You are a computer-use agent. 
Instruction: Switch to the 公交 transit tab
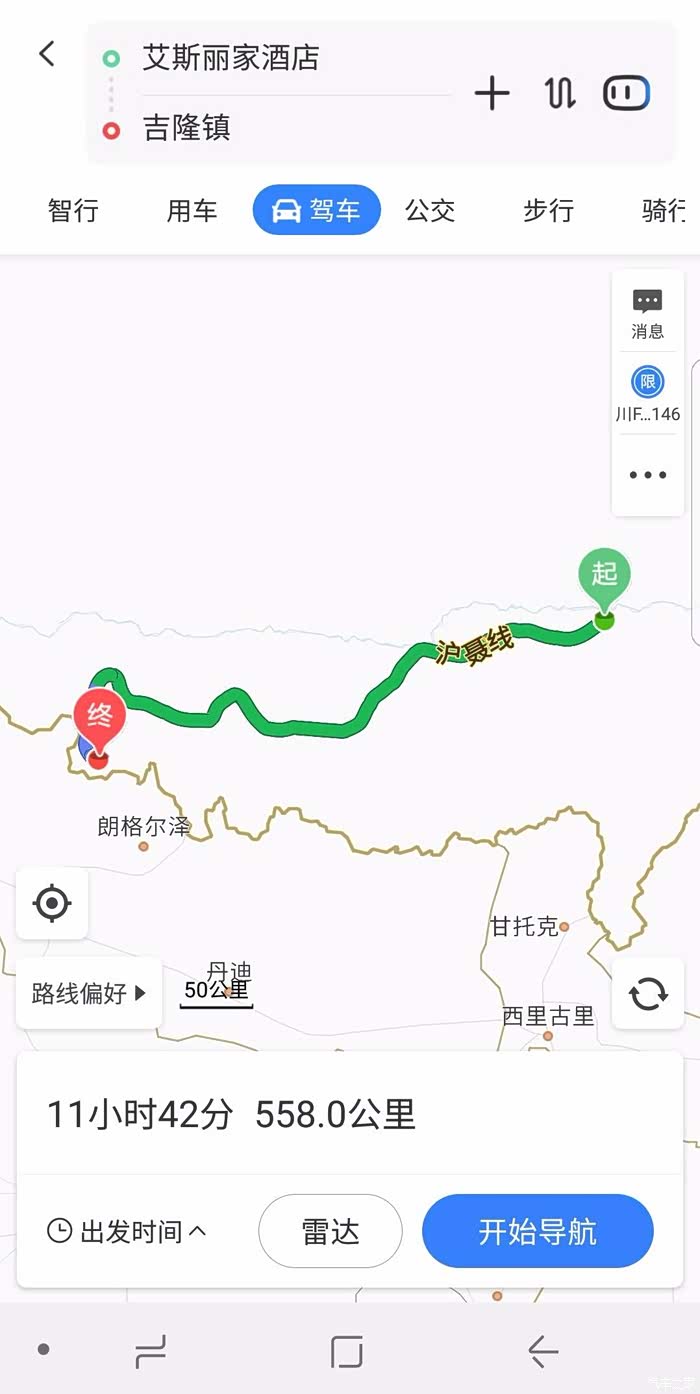[x=430, y=210]
